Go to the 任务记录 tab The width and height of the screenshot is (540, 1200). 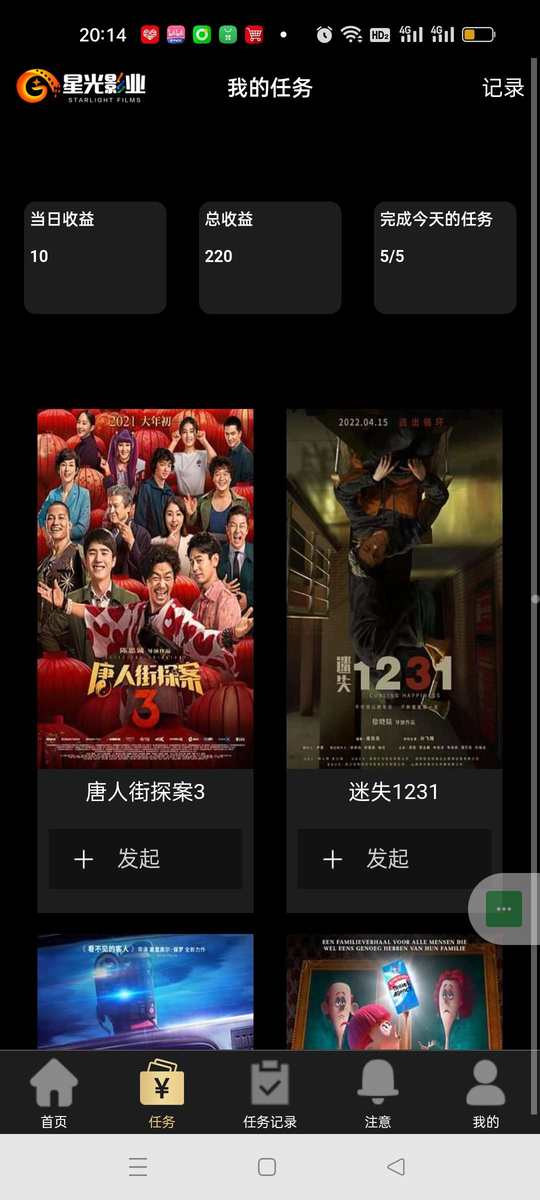tap(270, 1093)
